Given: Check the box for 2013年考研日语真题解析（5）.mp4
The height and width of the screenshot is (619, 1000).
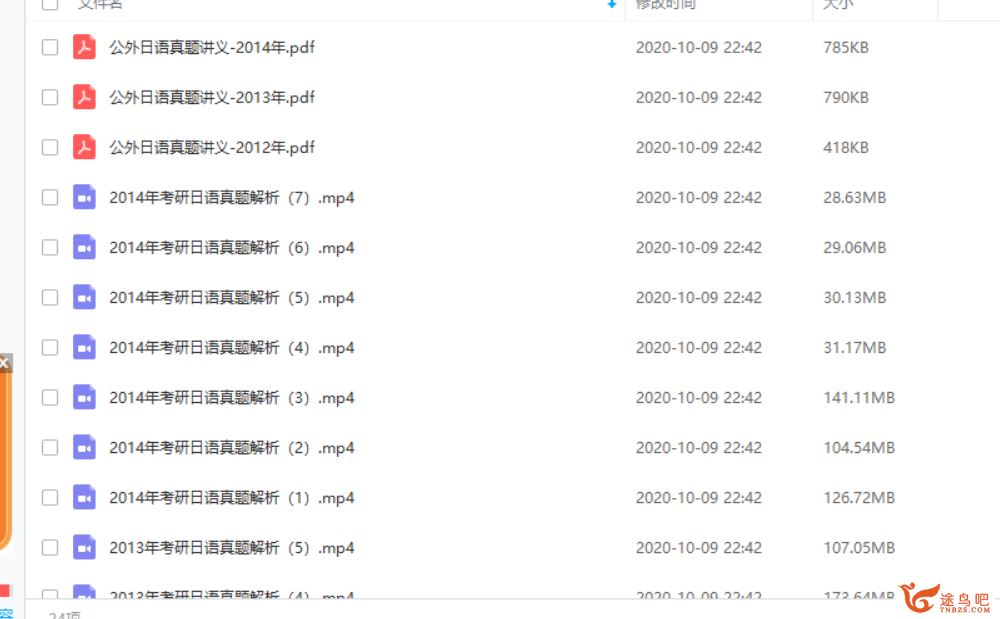Looking at the screenshot, I should [50, 547].
